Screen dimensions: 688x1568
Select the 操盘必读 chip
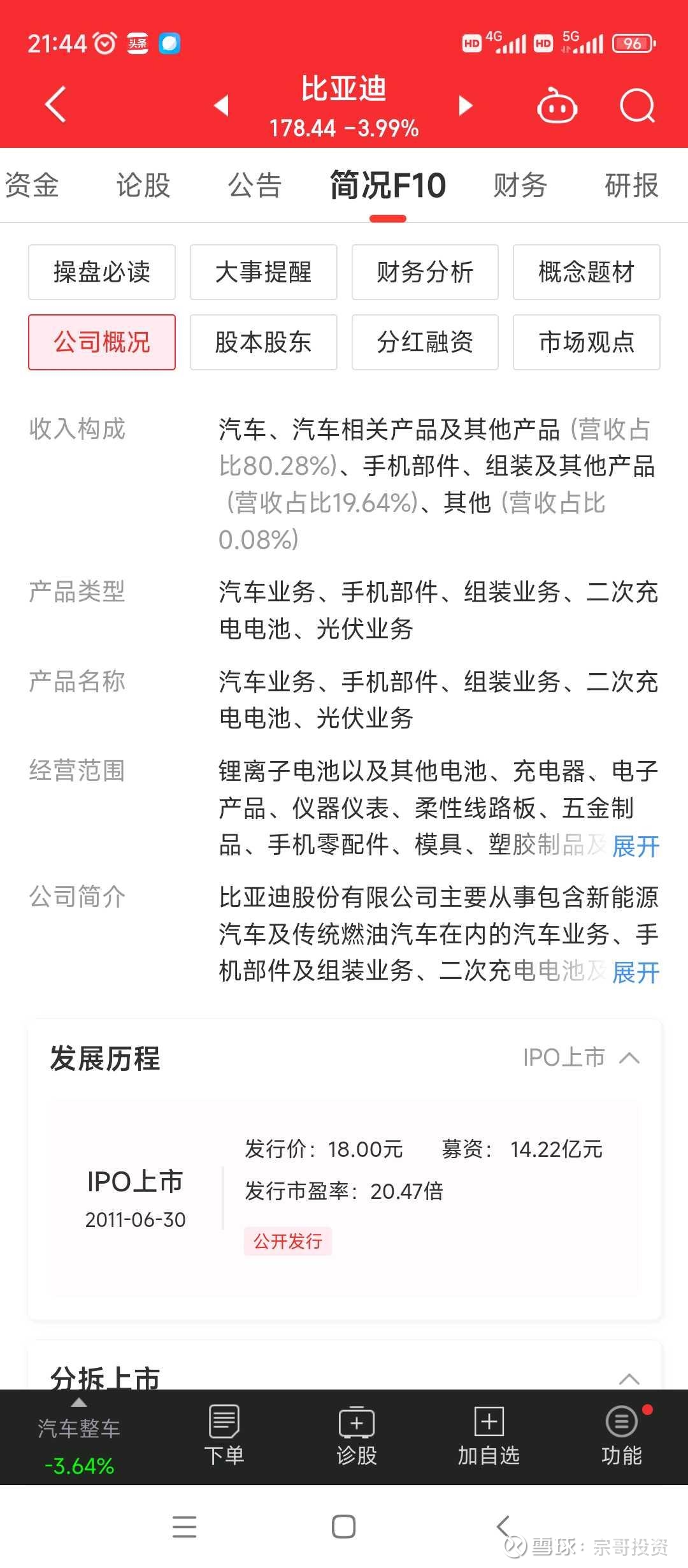(x=102, y=272)
